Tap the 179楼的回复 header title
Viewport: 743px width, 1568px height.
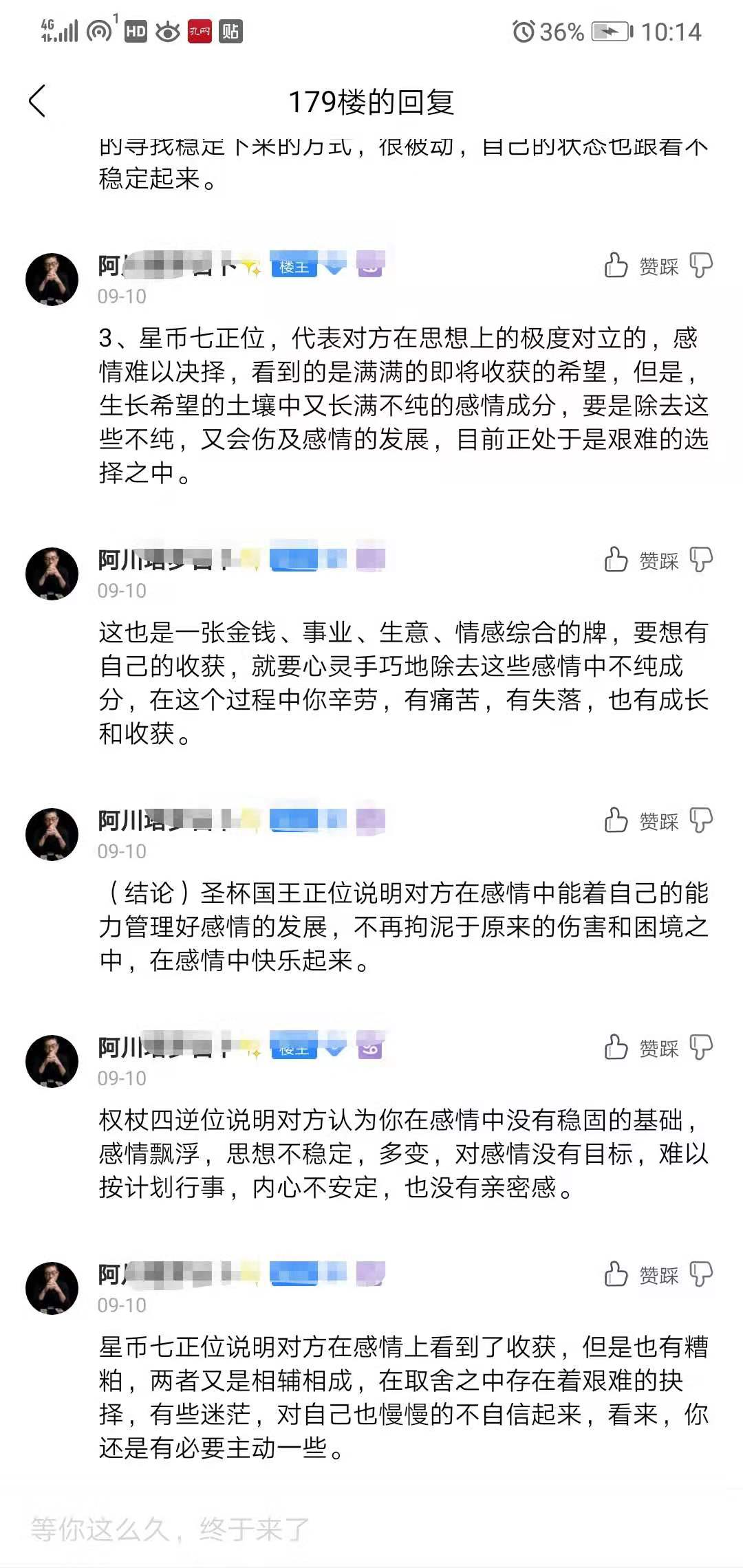pyautogui.click(x=371, y=102)
